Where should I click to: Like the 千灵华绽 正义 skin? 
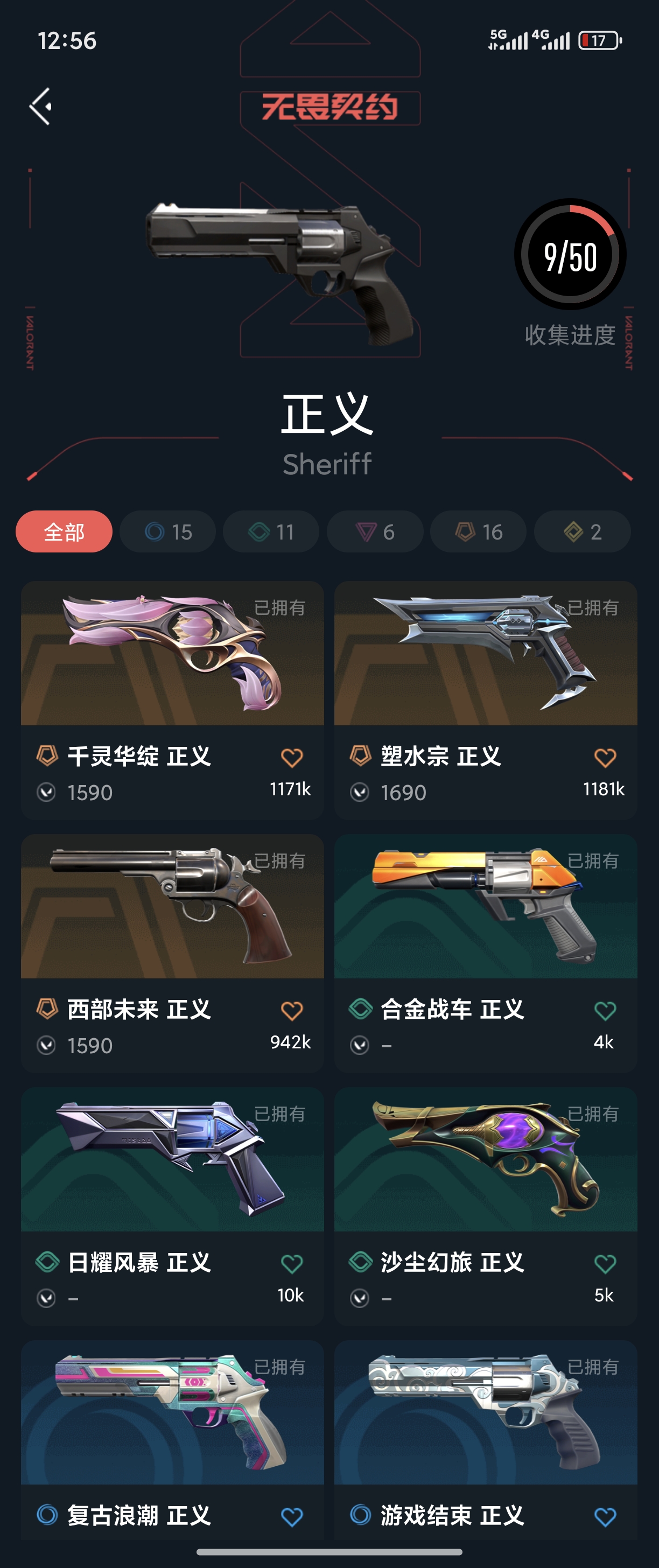click(291, 758)
